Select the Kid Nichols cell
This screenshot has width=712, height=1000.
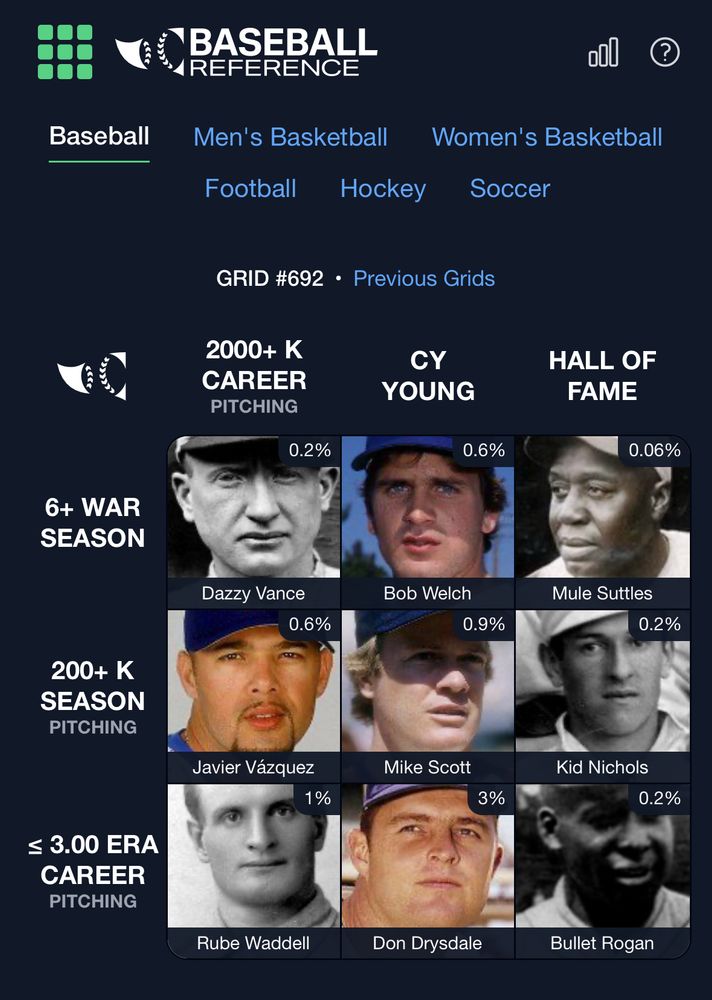602,696
